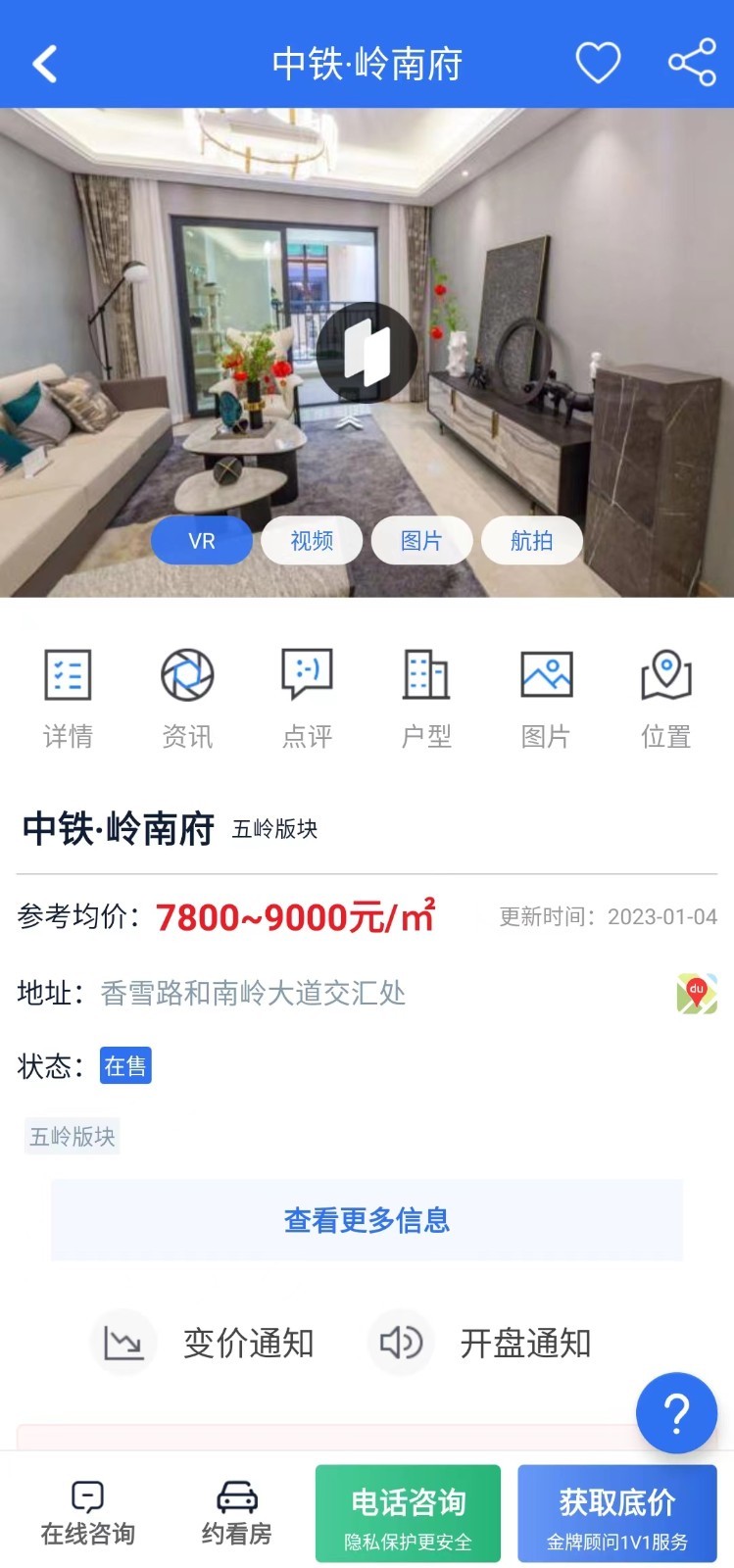Open floor plans with the 户型 icon
The height and width of the screenshot is (1568, 734).
pos(426,696)
